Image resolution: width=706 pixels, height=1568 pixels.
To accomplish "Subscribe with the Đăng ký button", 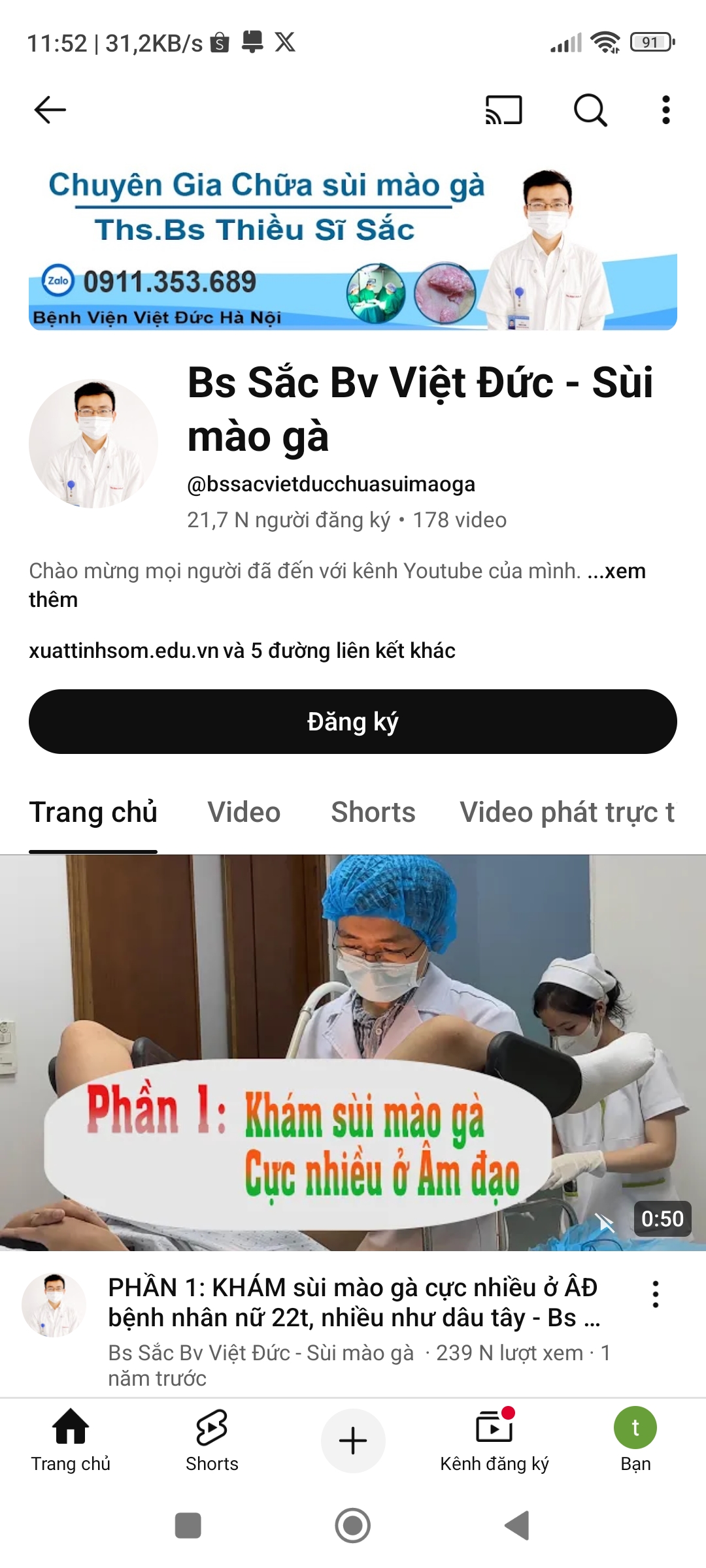I will 353,722.
